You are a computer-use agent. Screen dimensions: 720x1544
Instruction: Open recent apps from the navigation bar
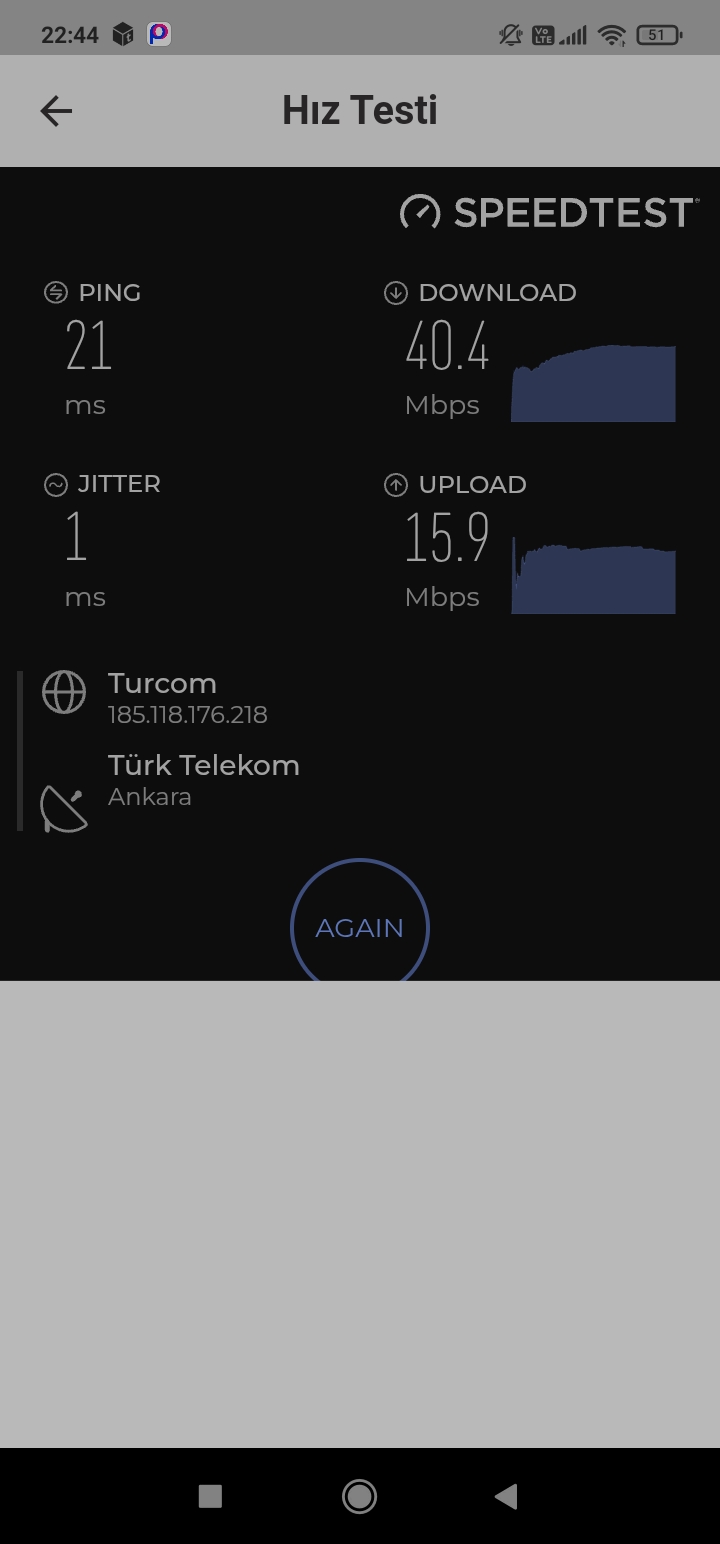[210, 1496]
